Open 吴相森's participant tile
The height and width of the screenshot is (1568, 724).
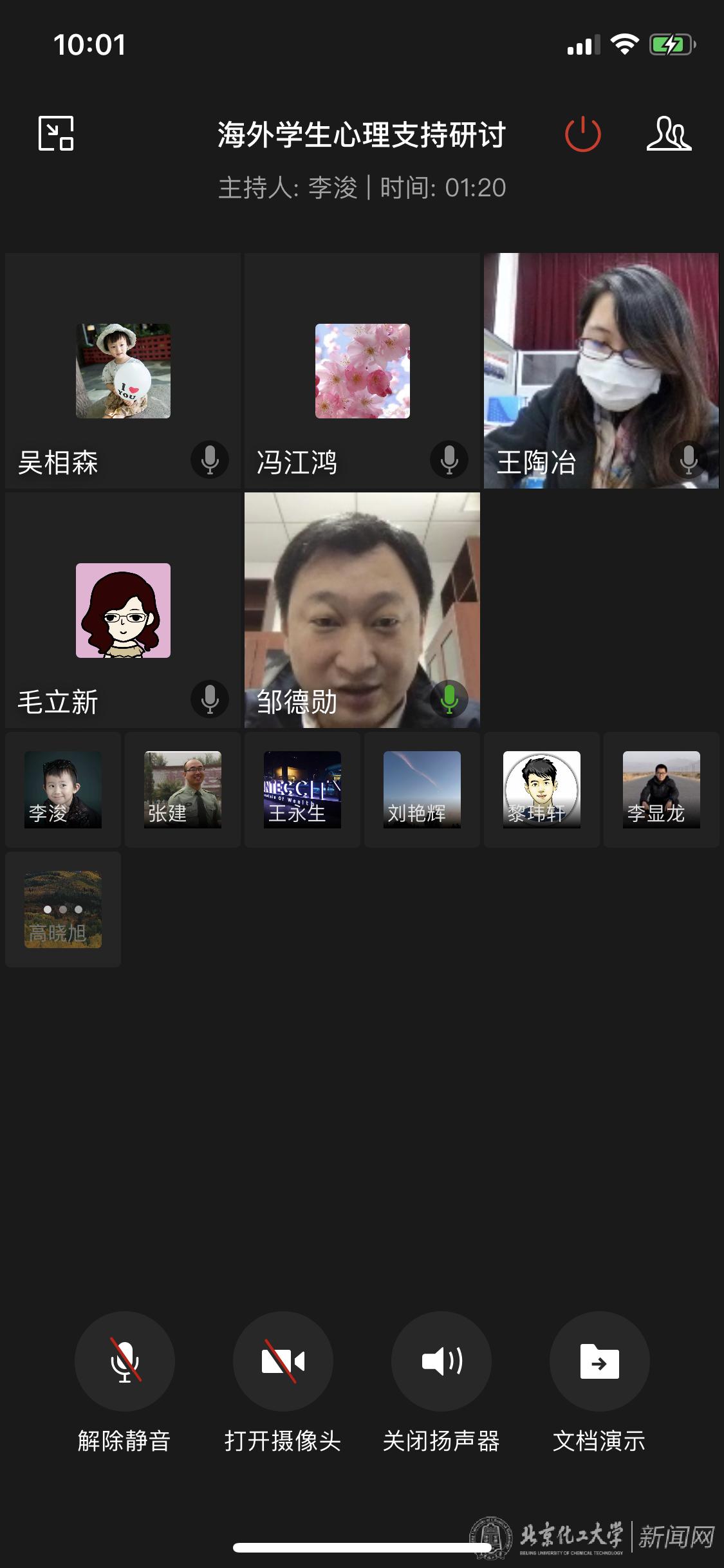coord(123,370)
